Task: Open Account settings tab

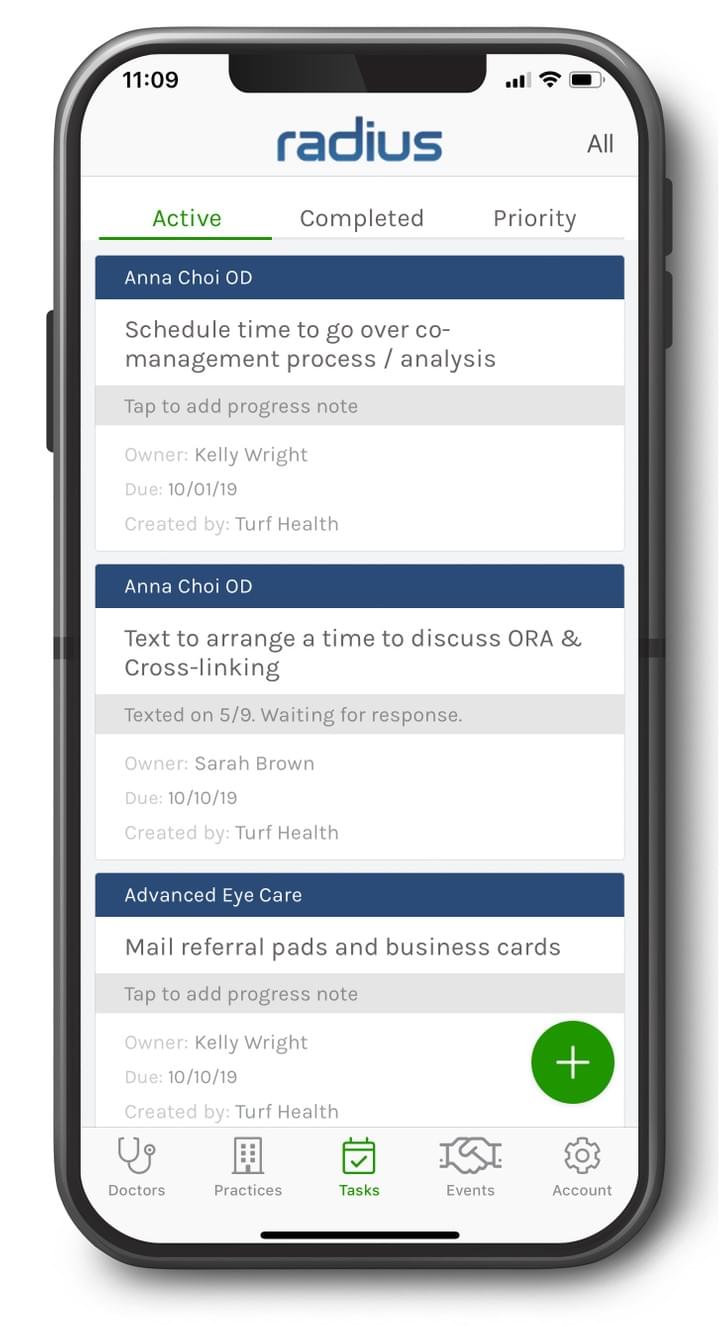Action: [x=582, y=1167]
